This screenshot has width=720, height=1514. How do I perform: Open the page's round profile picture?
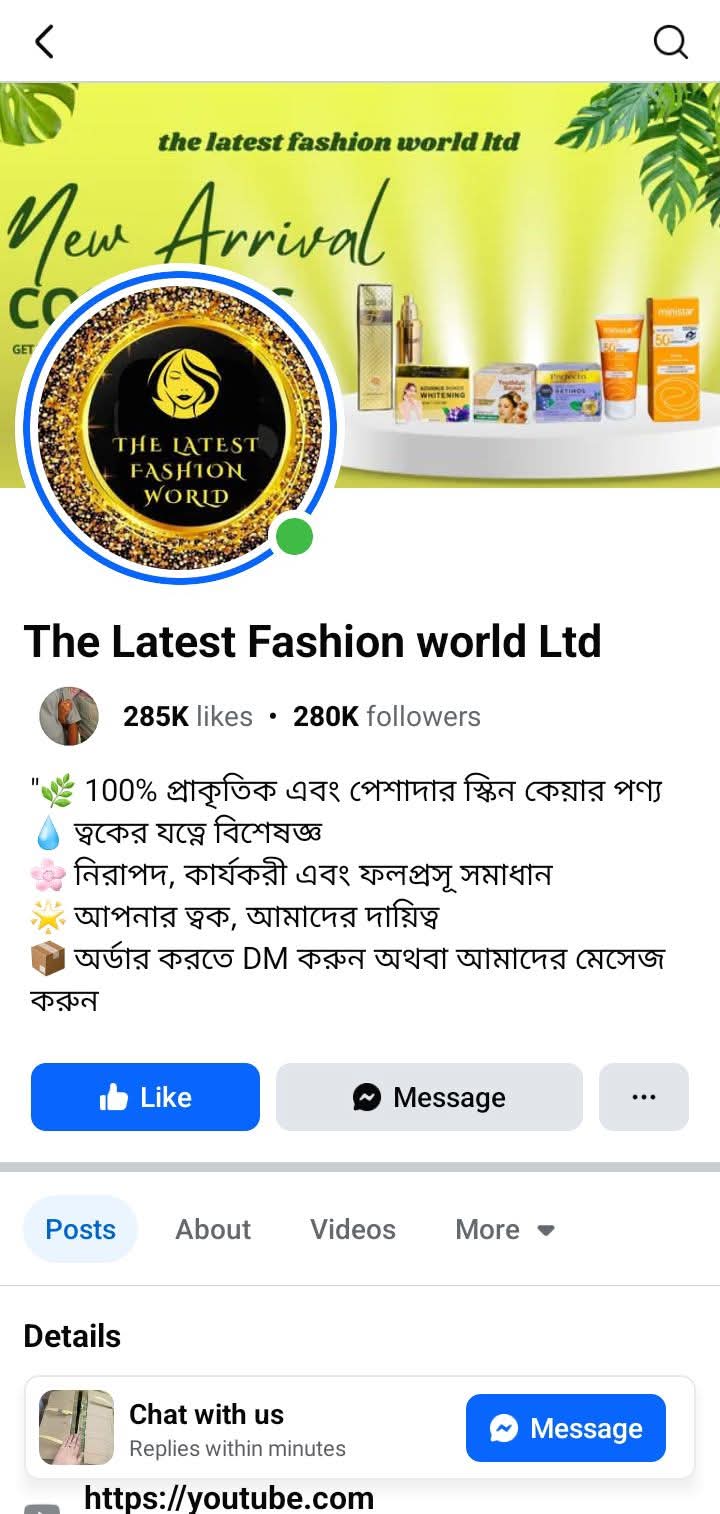click(x=180, y=425)
